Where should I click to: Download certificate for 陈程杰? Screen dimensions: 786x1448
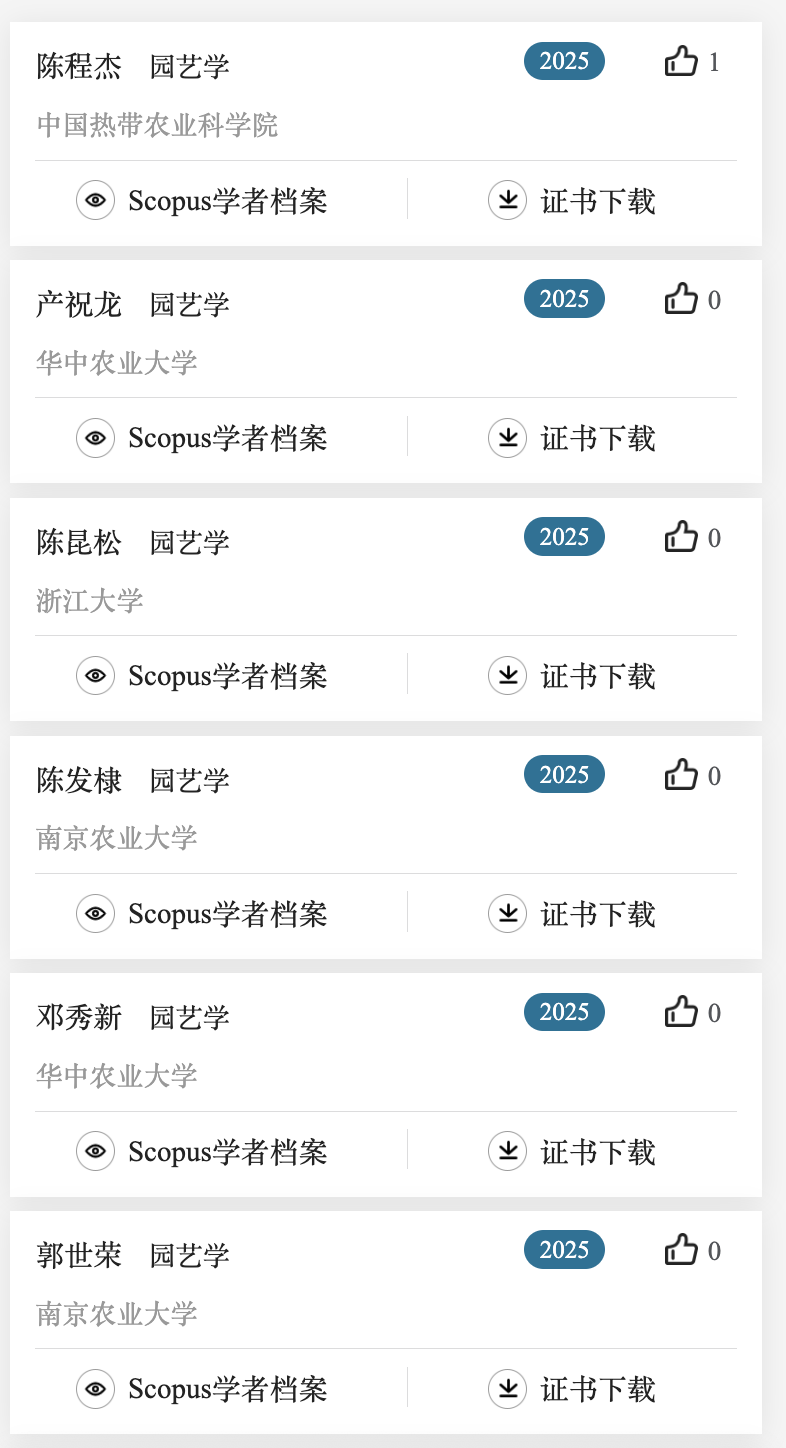pos(572,200)
